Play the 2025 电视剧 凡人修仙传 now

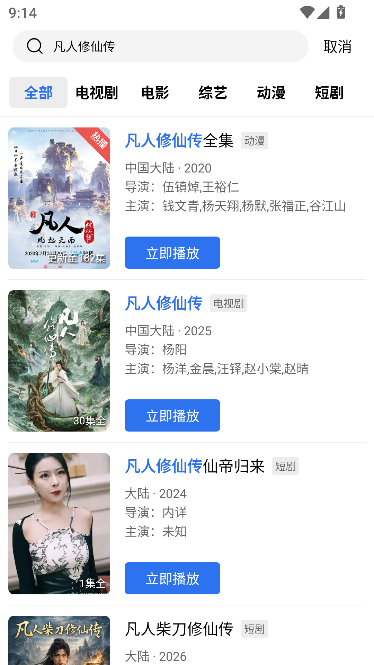click(x=172, y=415)
